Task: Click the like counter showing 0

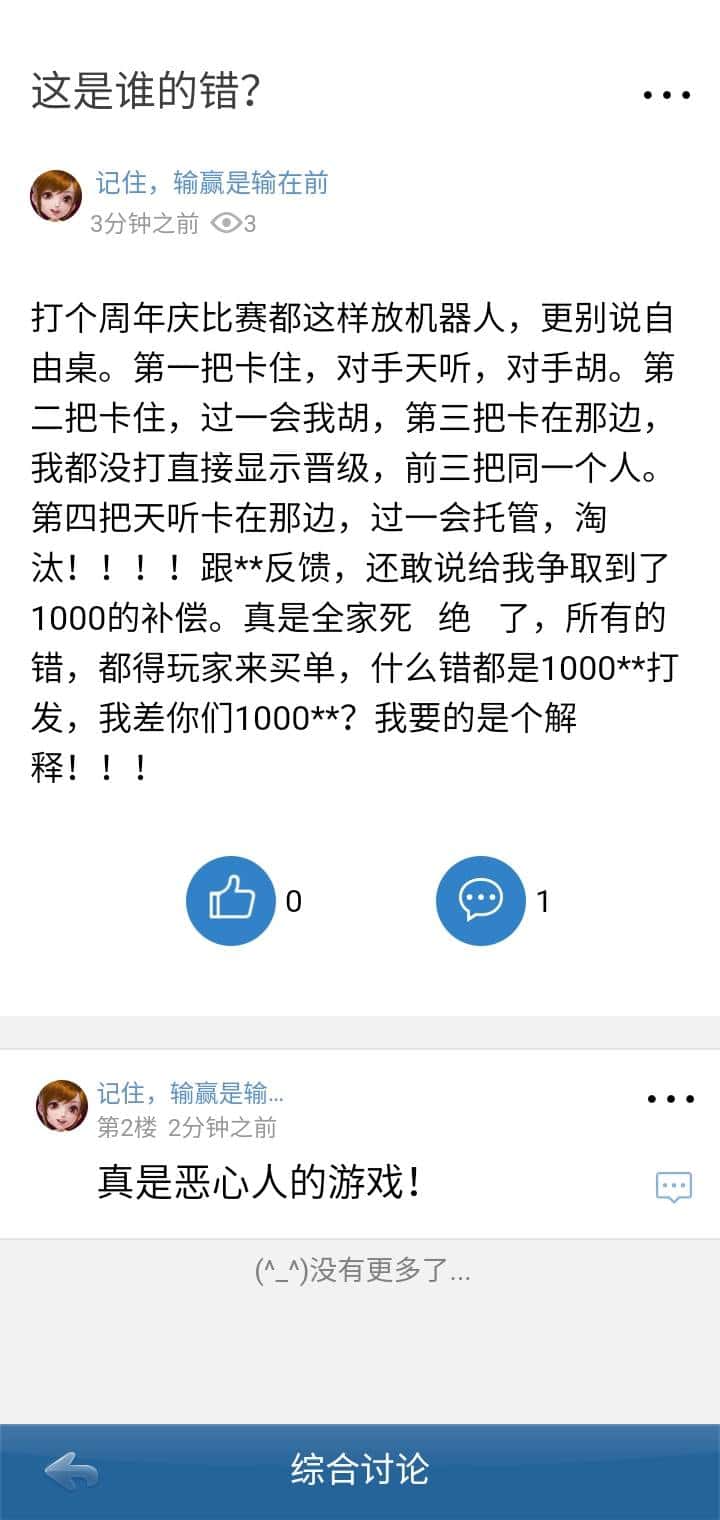Action: click(x=291, y=899)
